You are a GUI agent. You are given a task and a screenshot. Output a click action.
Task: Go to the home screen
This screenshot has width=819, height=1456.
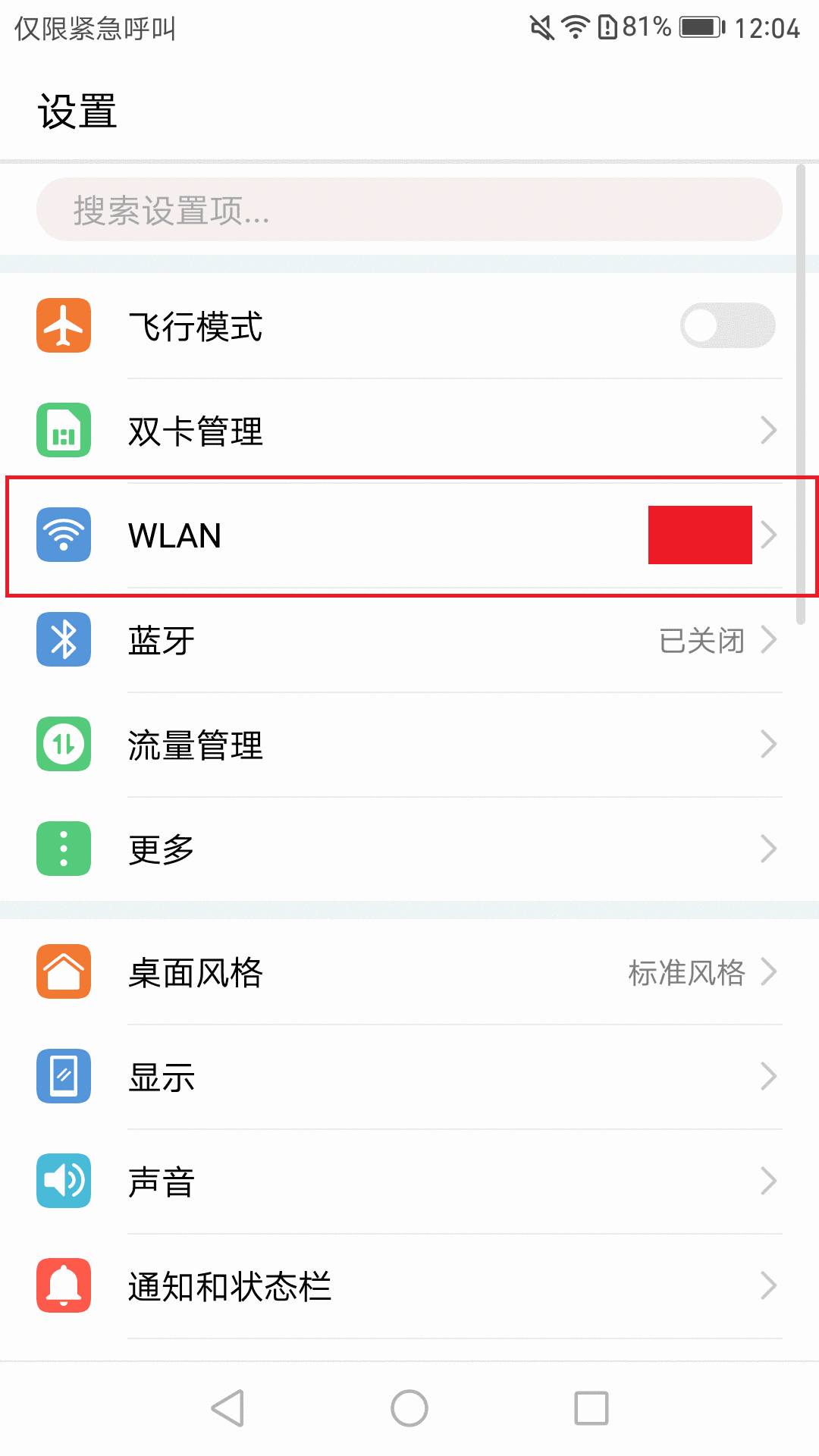(x=409, y=1409)
